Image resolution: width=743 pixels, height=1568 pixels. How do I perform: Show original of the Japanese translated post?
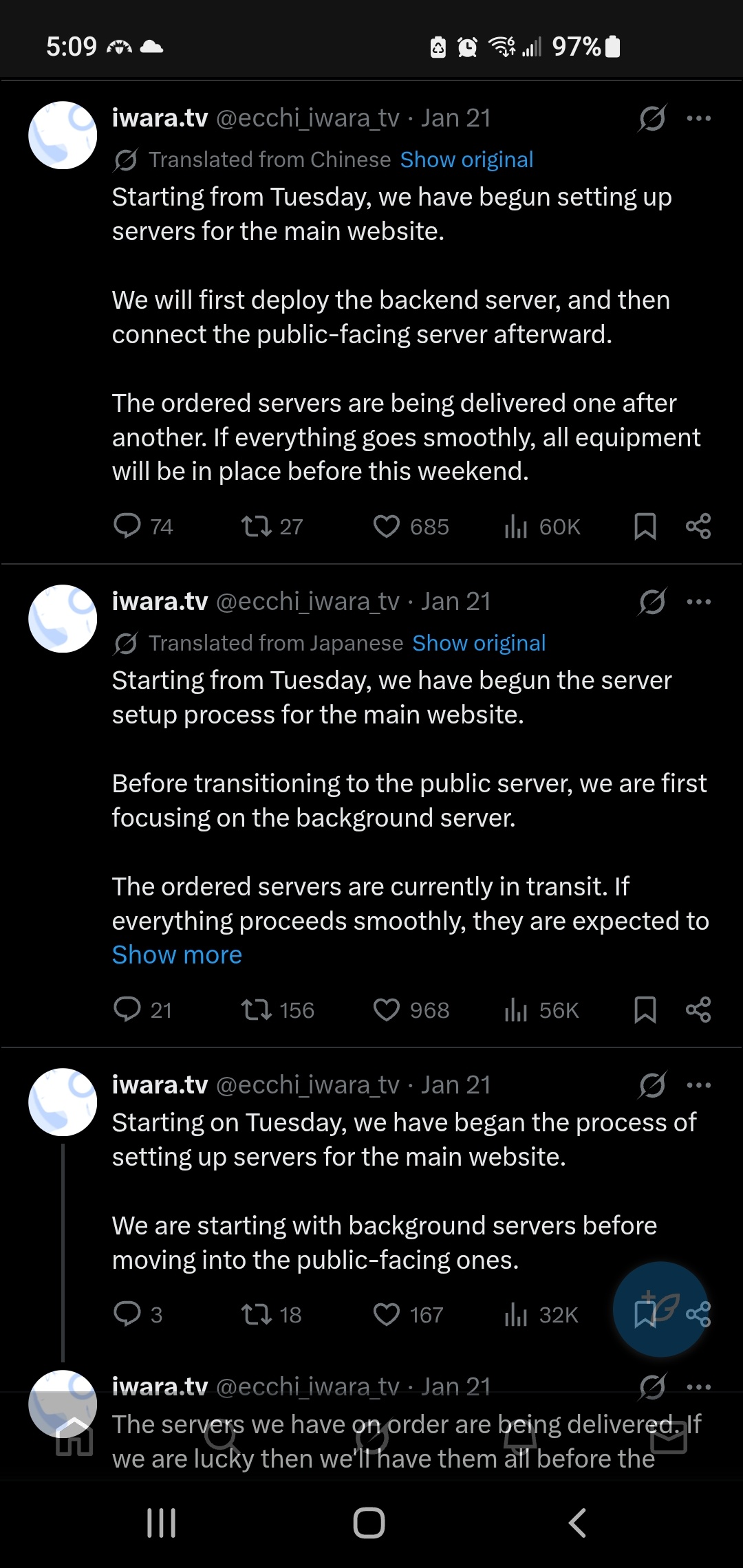click(x=479, y=643)
